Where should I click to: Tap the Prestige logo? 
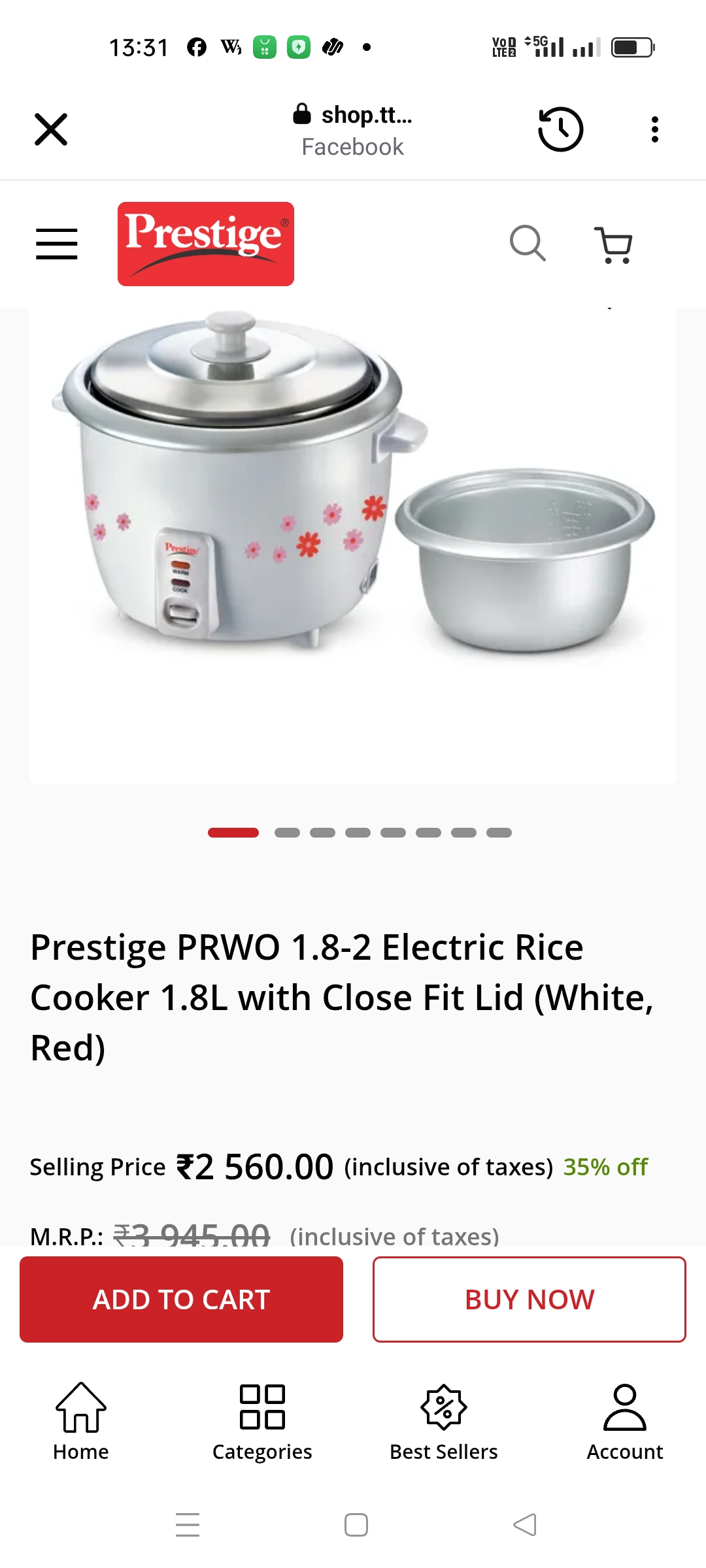206,244
